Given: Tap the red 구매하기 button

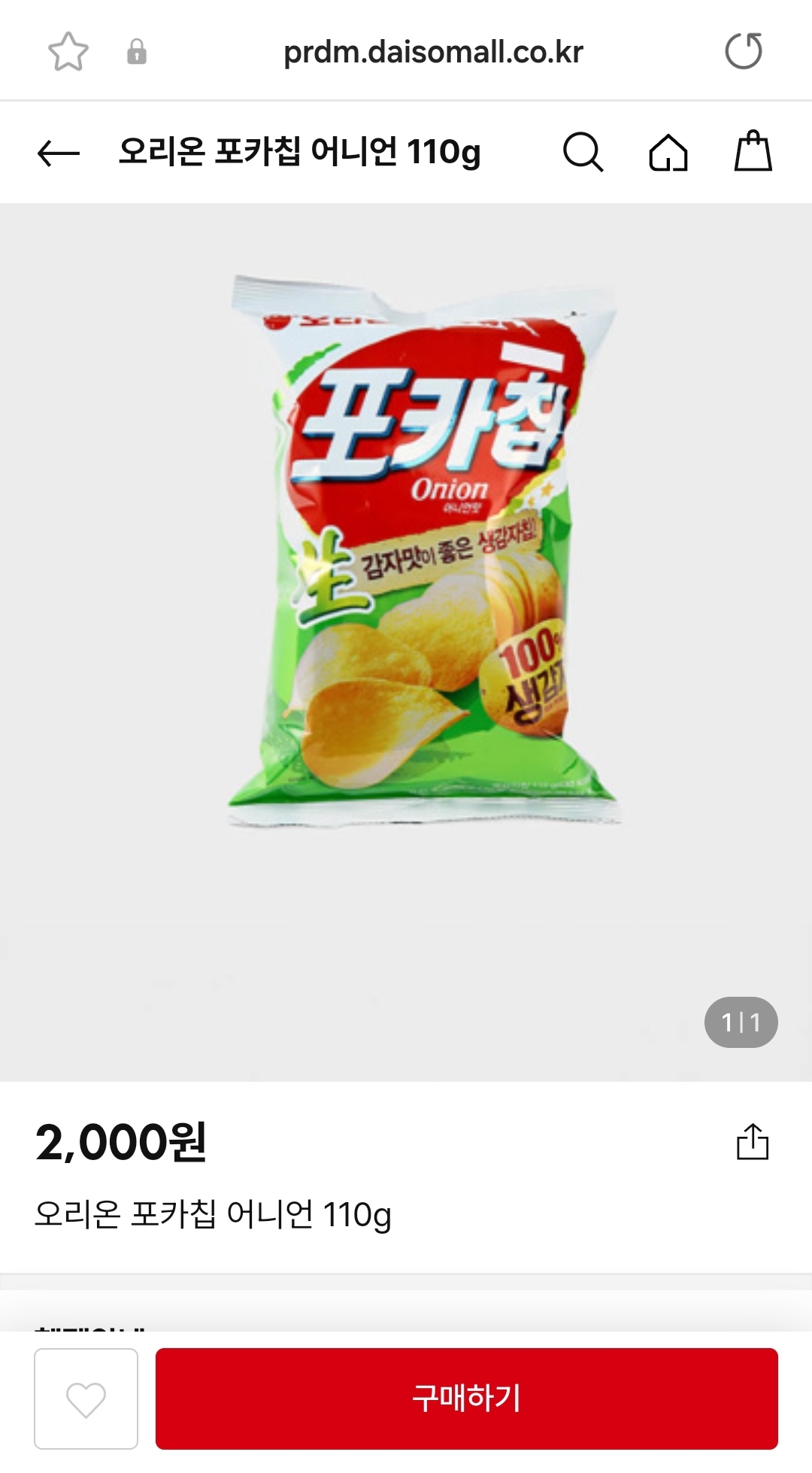Looking at the screenshot, I should click(466, 1399).
